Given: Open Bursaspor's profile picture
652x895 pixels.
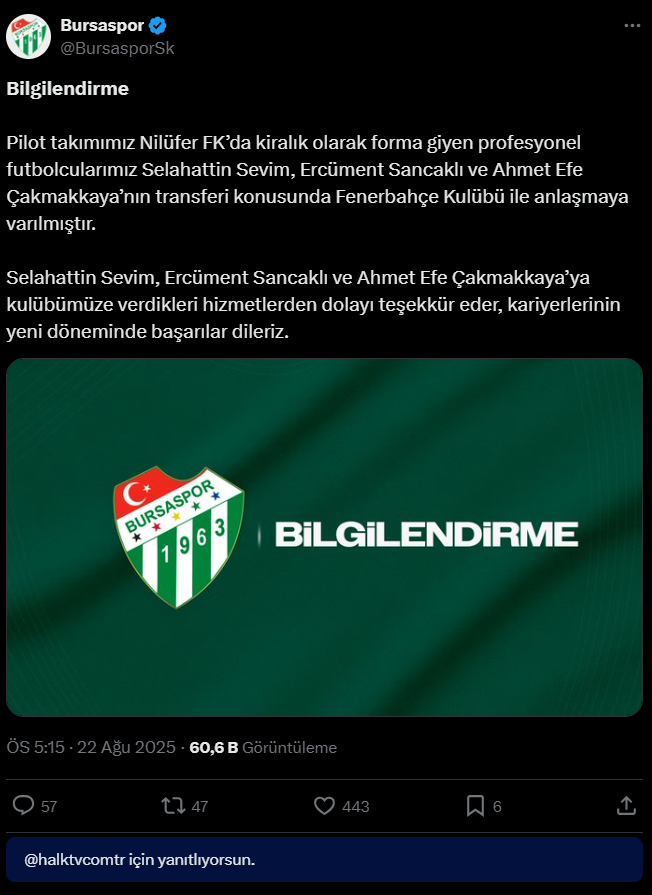Looking at the screenshot, I should point(28,36).
